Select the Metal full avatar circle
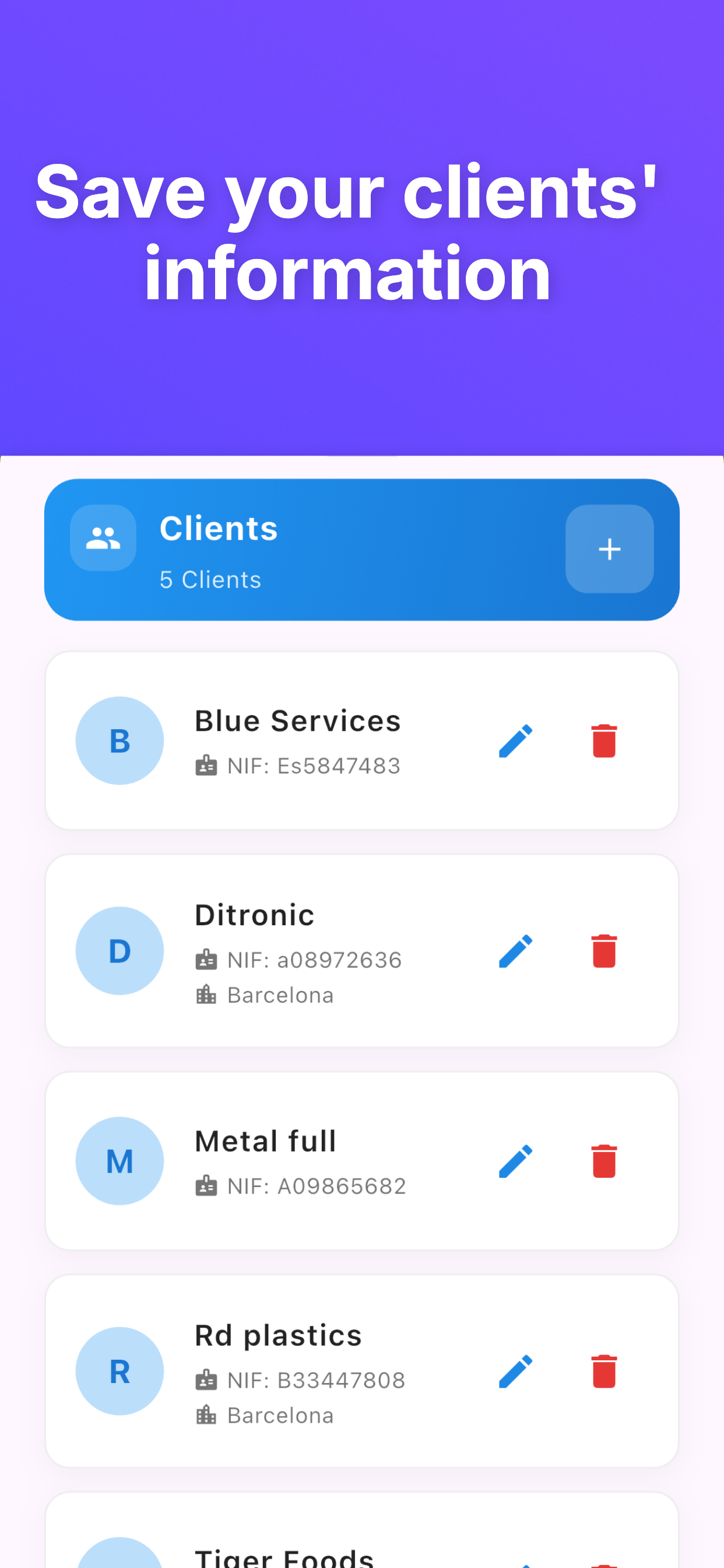724x1568 pixels. coord(120,1160)
